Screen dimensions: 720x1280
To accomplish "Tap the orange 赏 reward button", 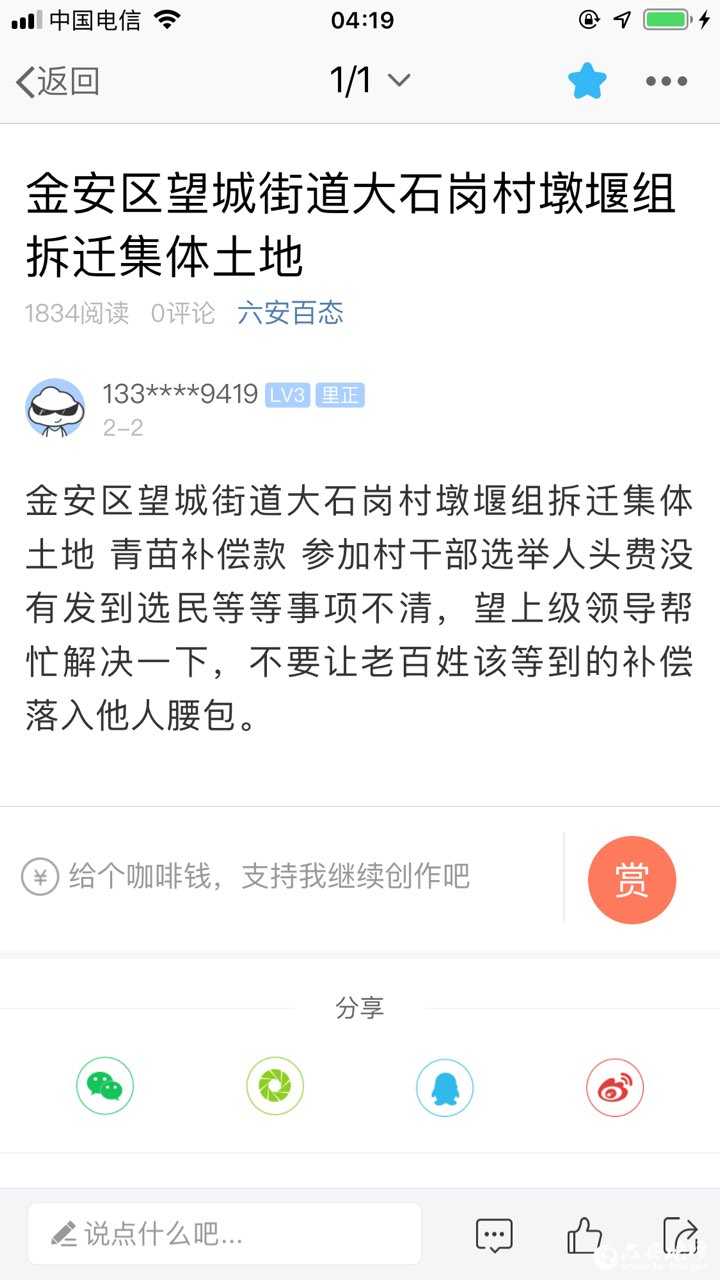I will click(x=632, y=880).
